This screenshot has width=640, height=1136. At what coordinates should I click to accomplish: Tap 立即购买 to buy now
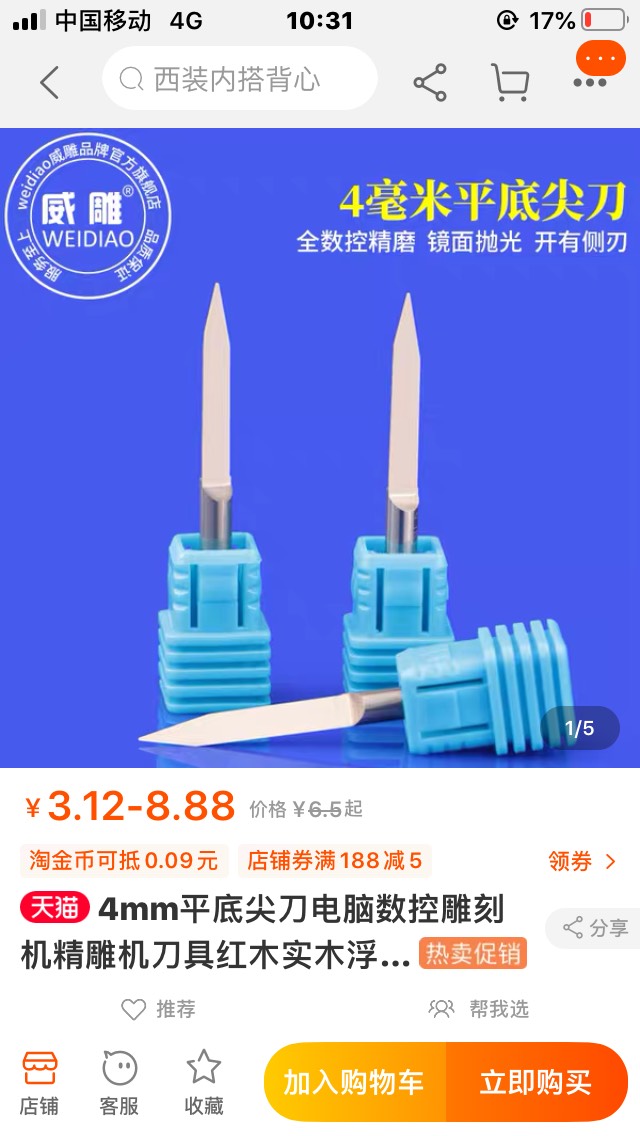click(x=536, y=1082)
